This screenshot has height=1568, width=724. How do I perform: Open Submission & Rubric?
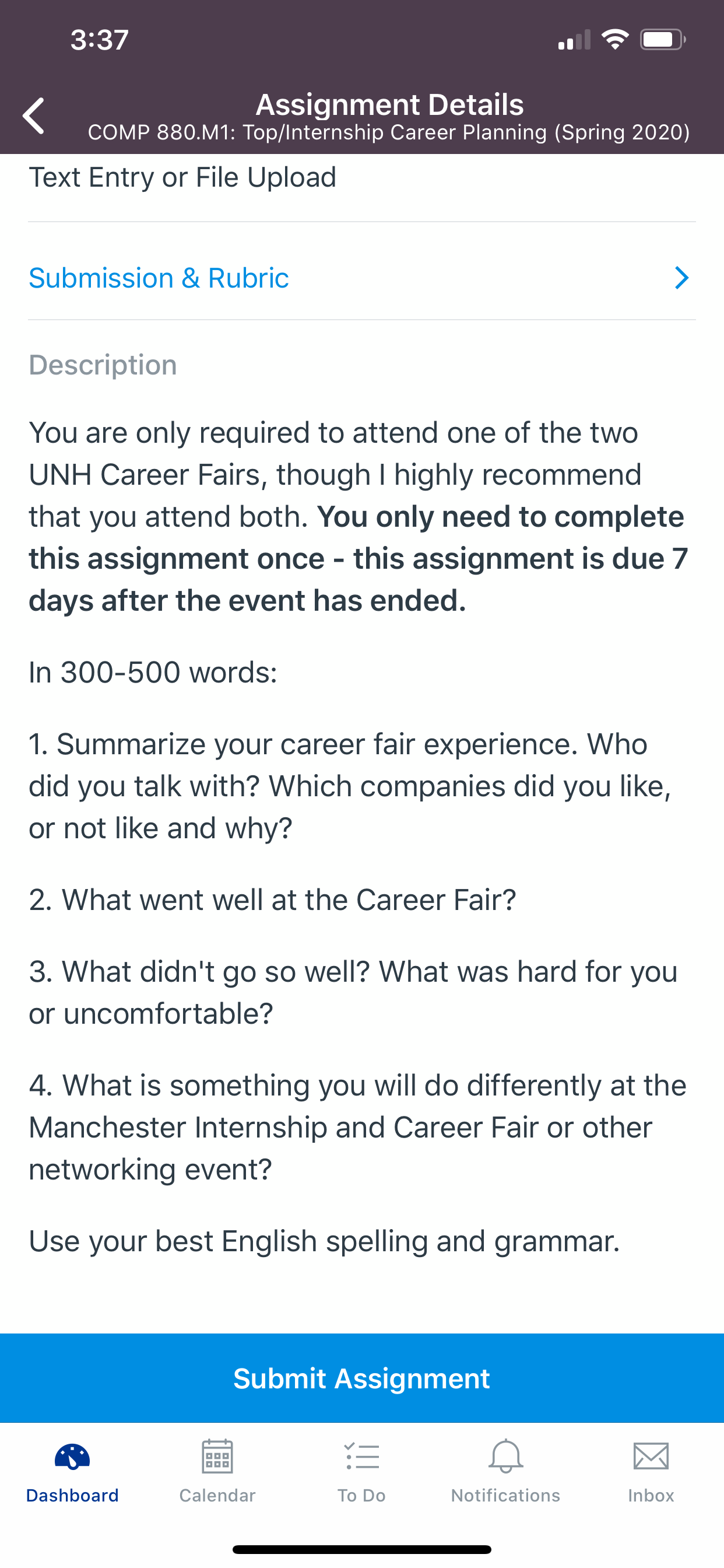pos(362,278)
